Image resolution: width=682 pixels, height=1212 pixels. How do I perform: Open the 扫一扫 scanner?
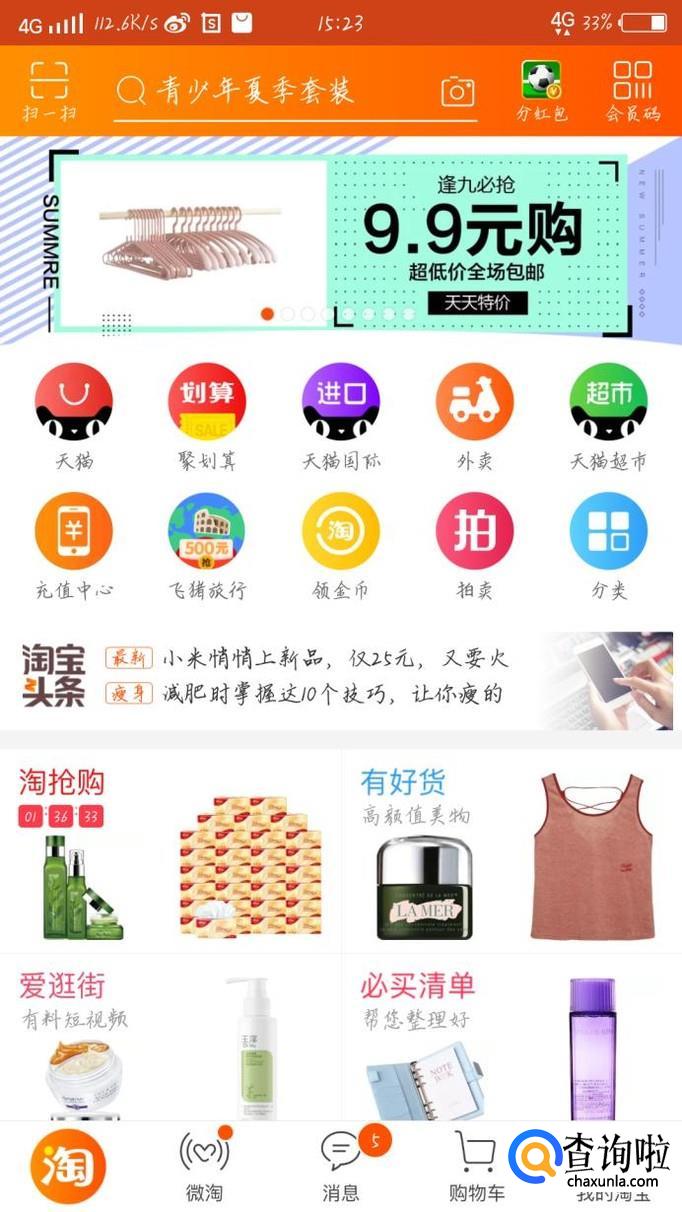(48, 91)
